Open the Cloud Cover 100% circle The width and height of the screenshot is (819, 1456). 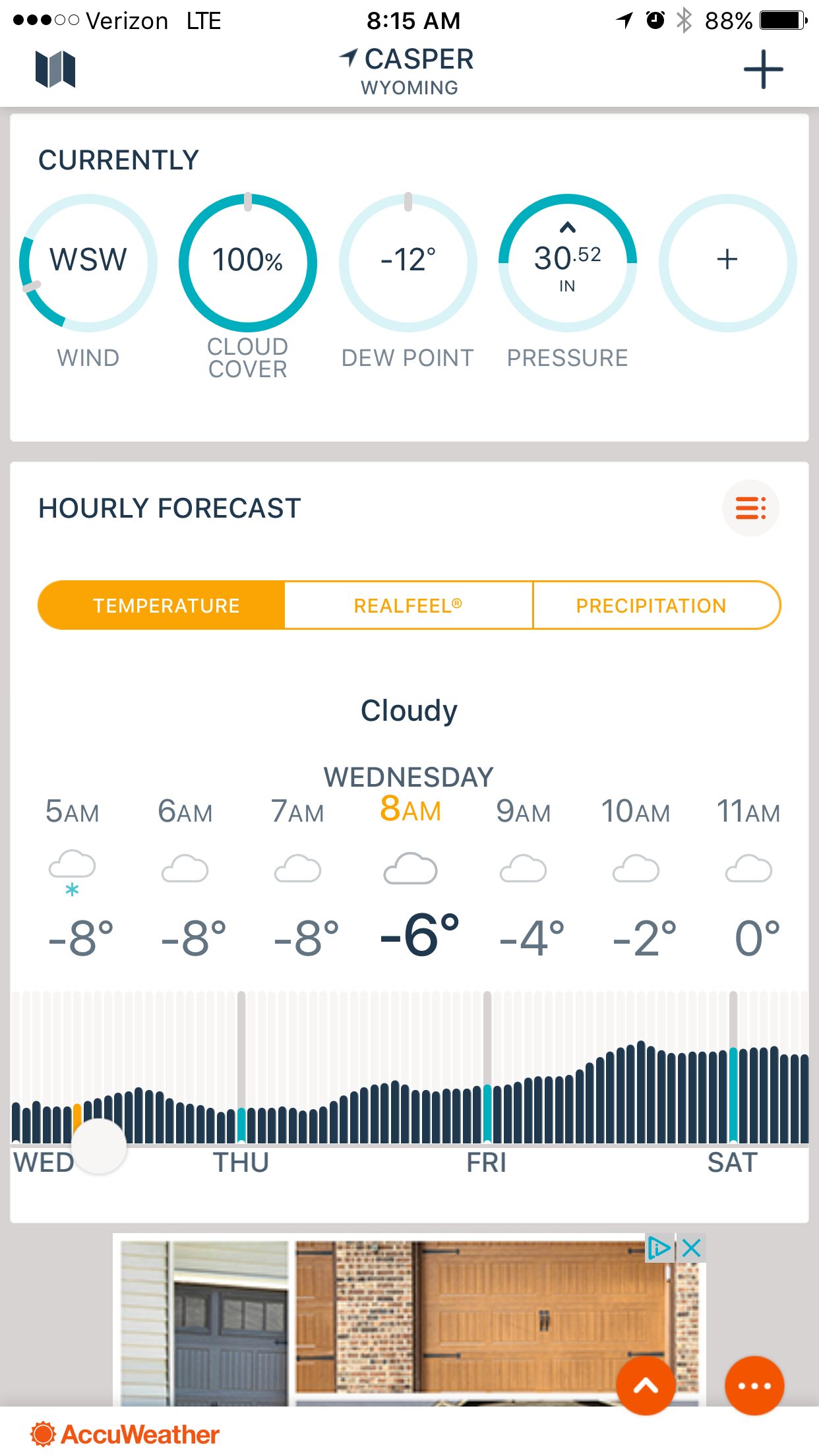pos(248,262)
